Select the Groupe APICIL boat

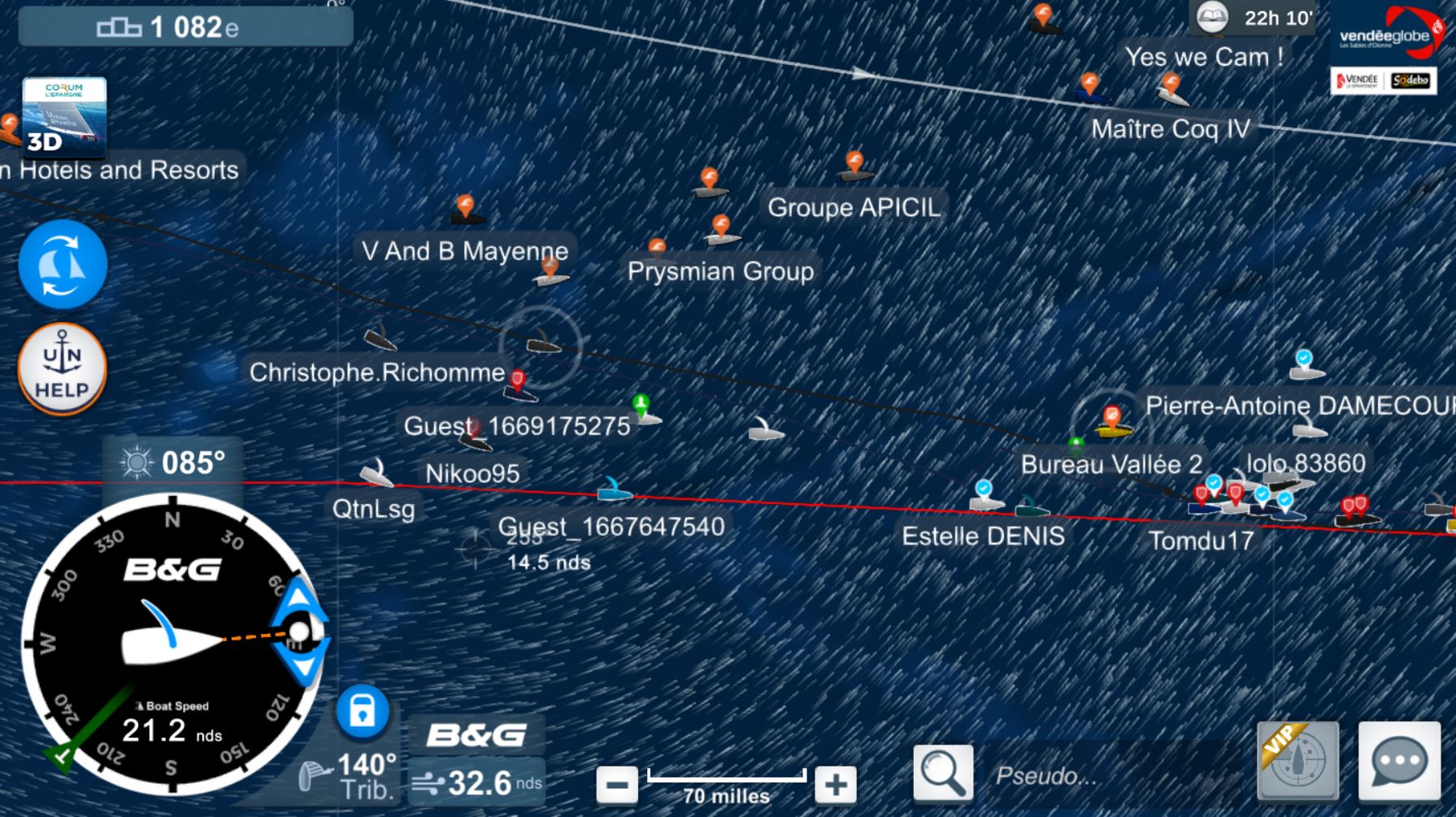854,165
